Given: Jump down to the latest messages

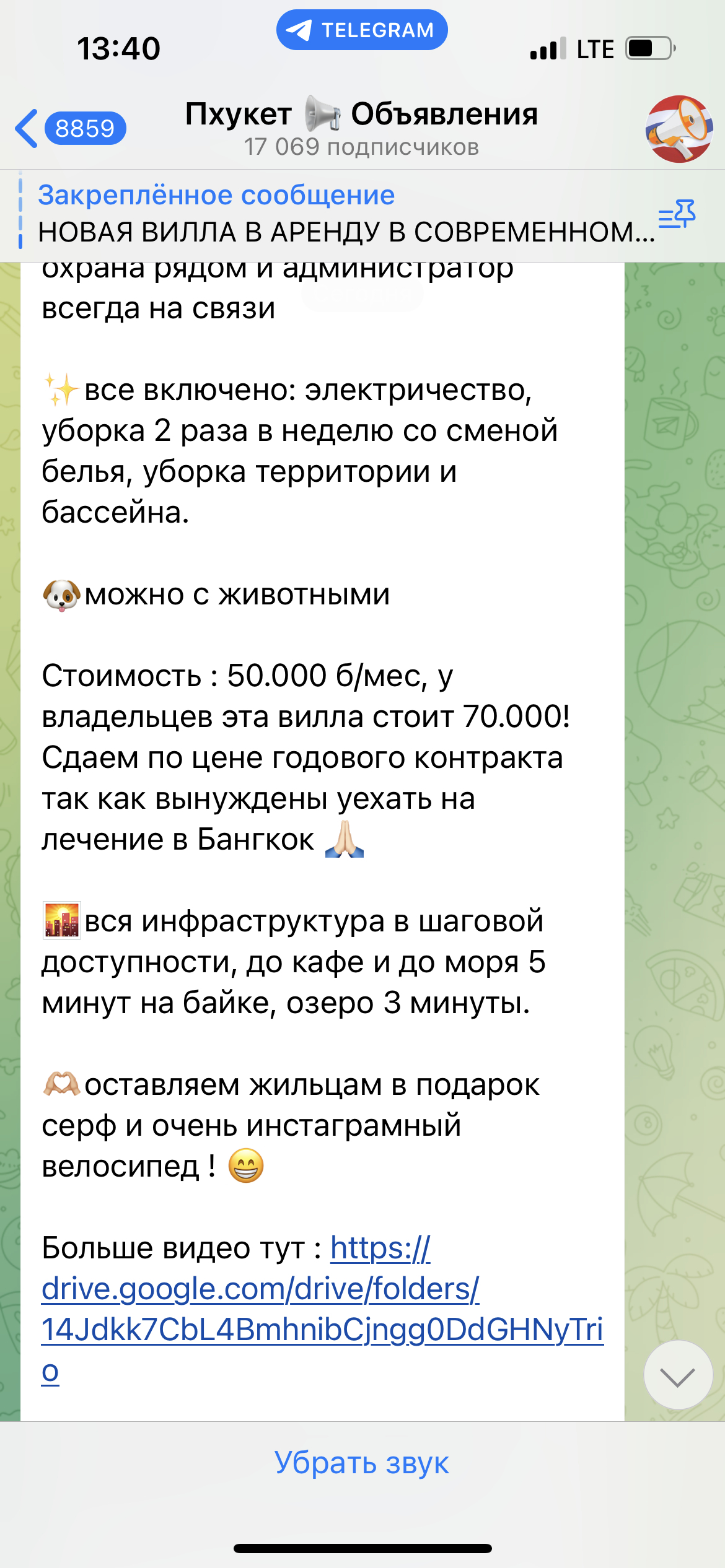Looking at the screenshot, I should [678, 1376].
